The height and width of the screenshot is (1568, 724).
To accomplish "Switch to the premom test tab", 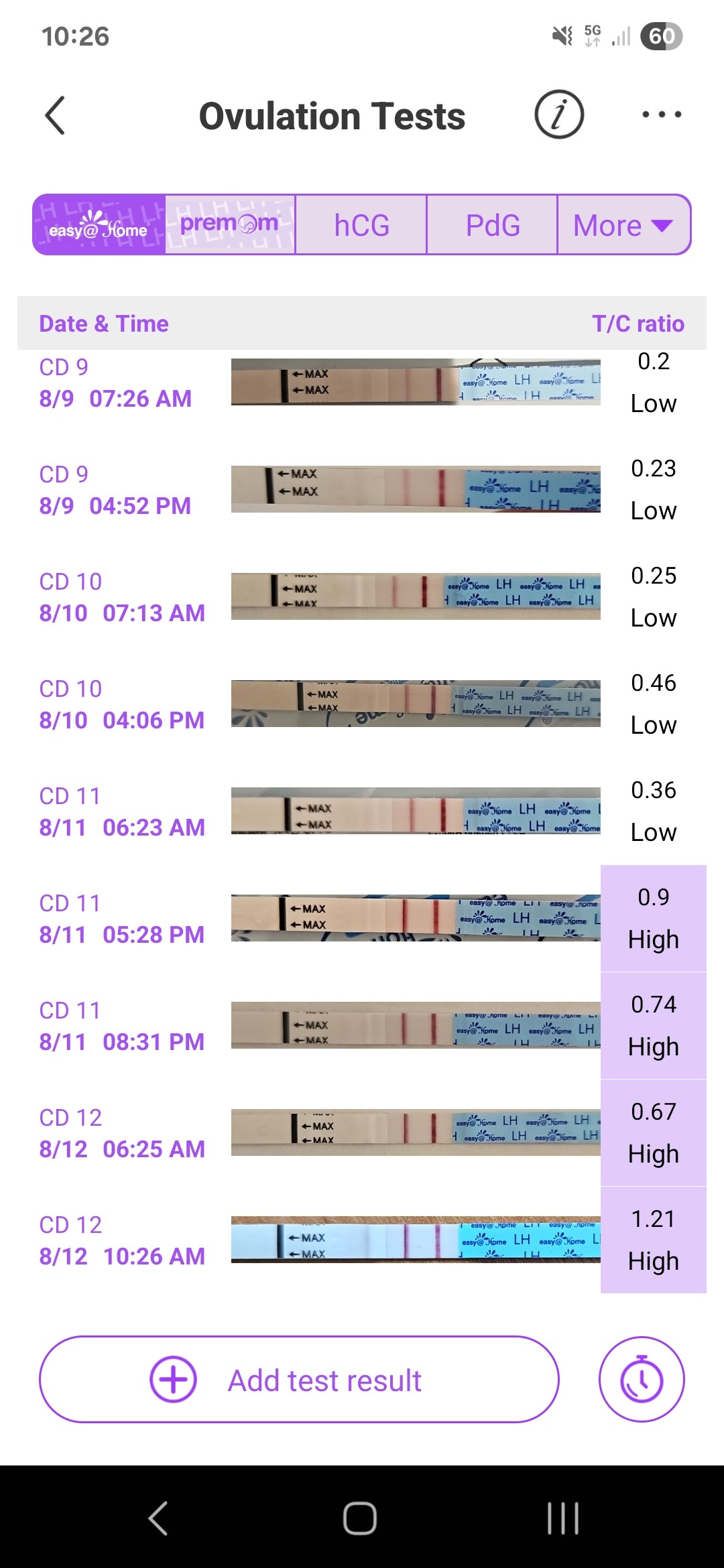I will (229, 225).
